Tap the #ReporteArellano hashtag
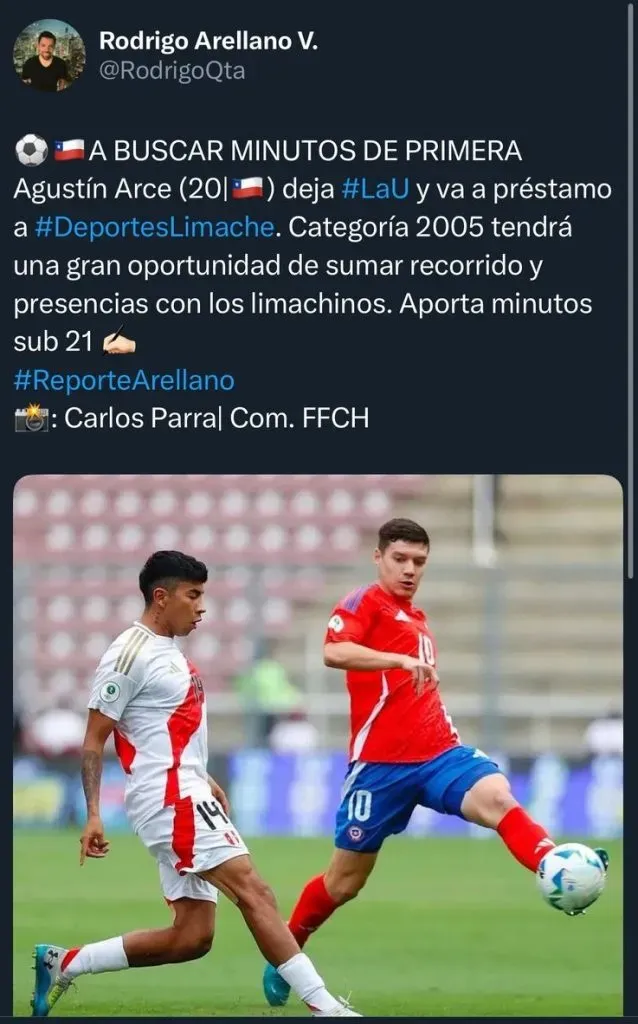This screenshot has width=638, height=1024. tap(124, 380)
